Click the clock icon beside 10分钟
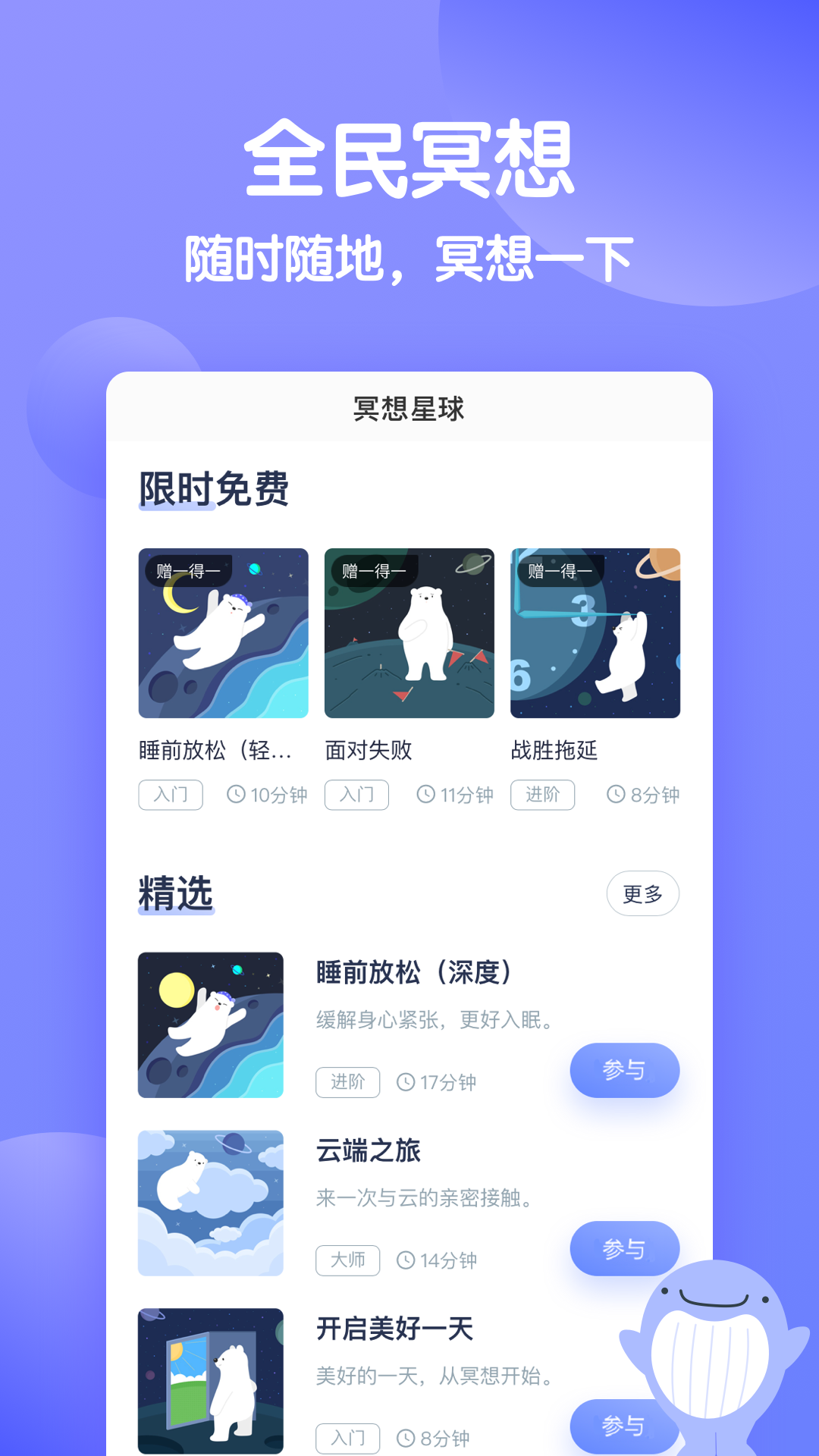 click(x=238, y=795)
